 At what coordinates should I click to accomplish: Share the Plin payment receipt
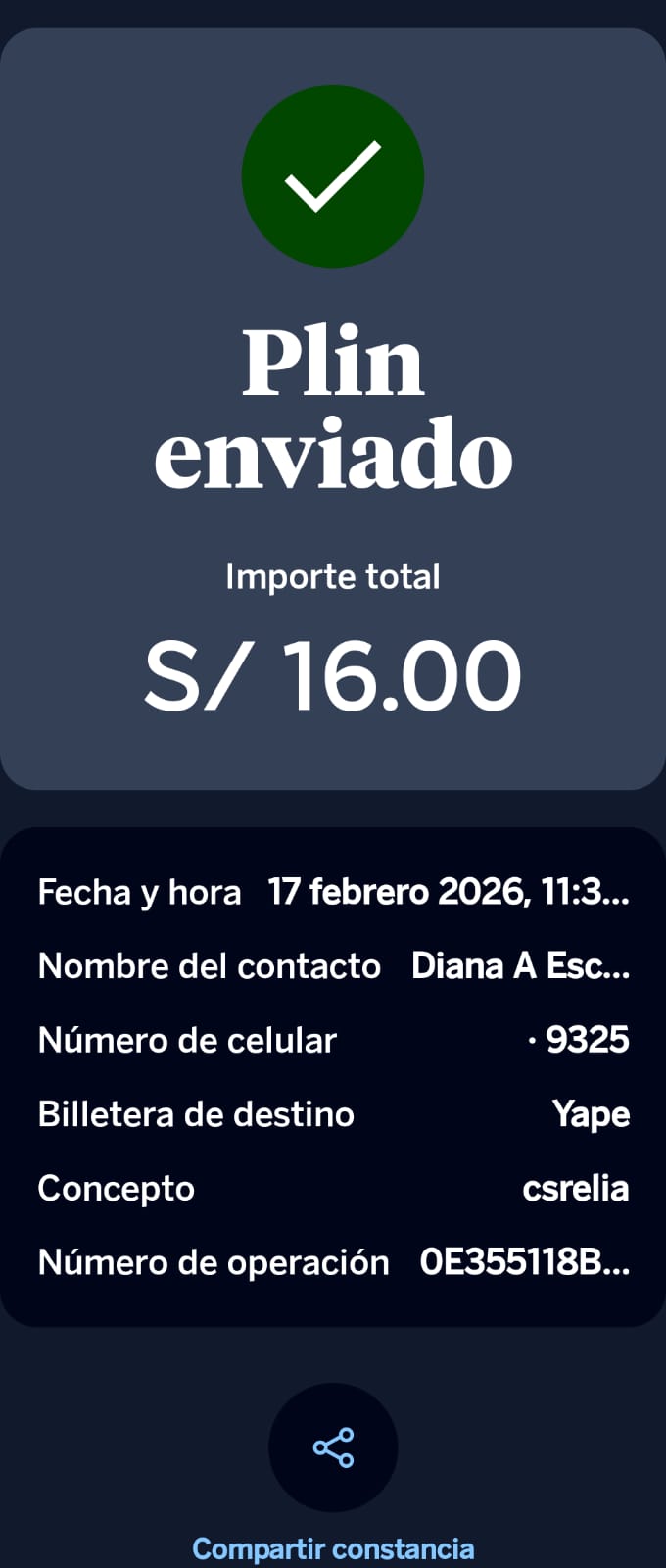(333, 1447)
